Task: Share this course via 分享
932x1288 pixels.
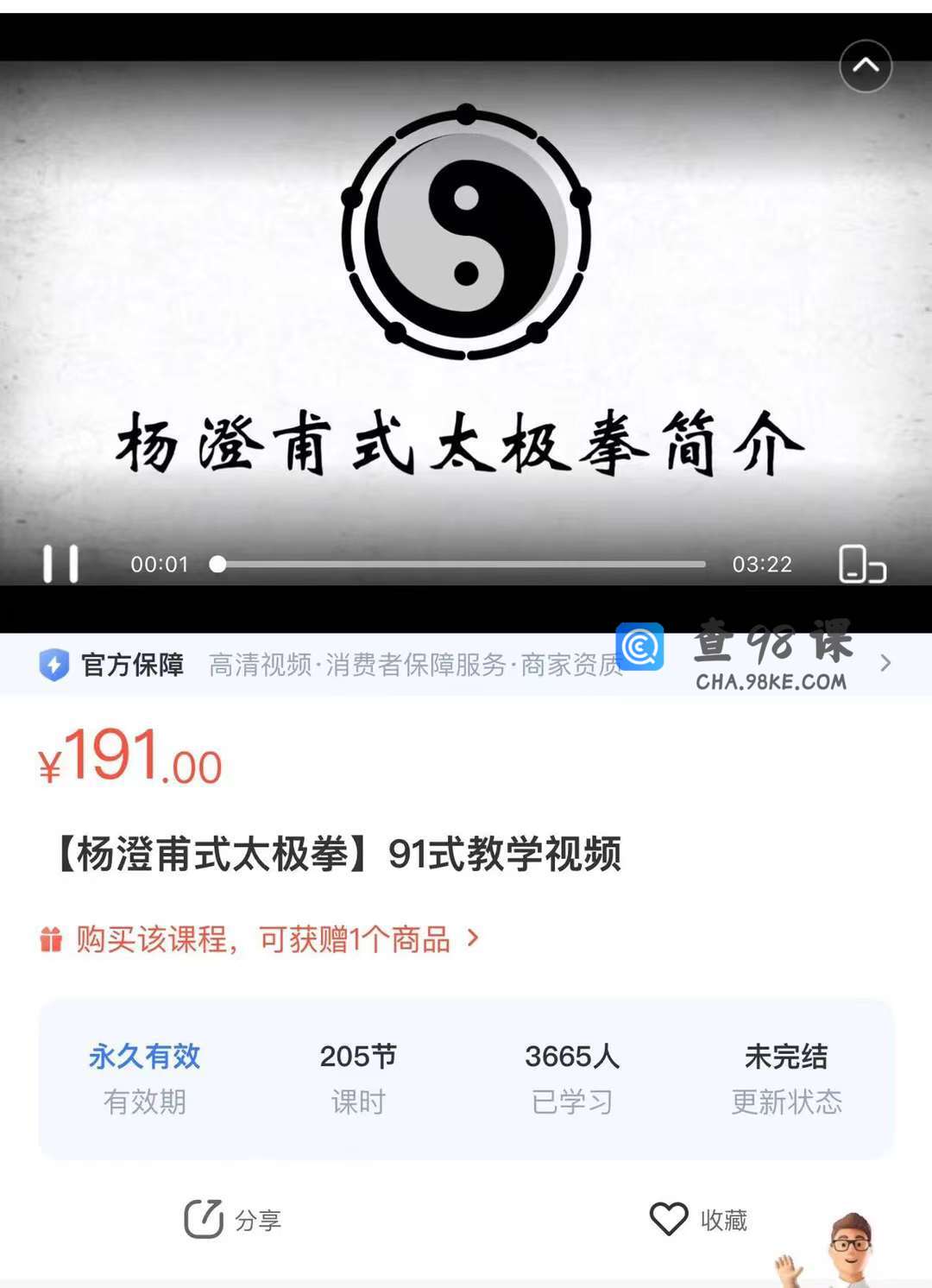Action: click(233, 1220)
